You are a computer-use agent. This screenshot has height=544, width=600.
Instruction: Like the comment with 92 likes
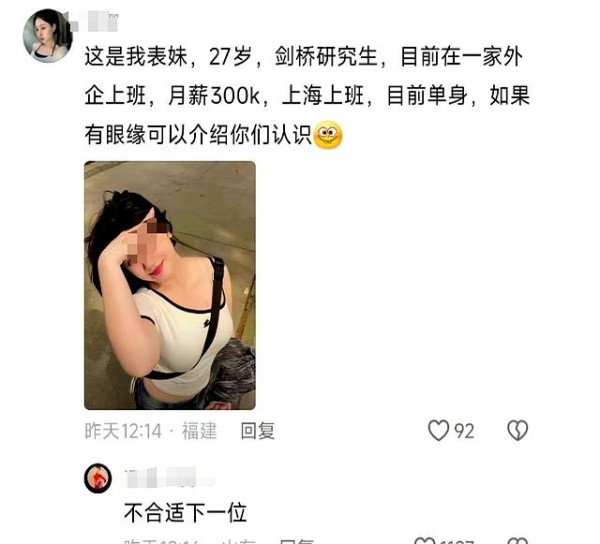coord(438,431)
